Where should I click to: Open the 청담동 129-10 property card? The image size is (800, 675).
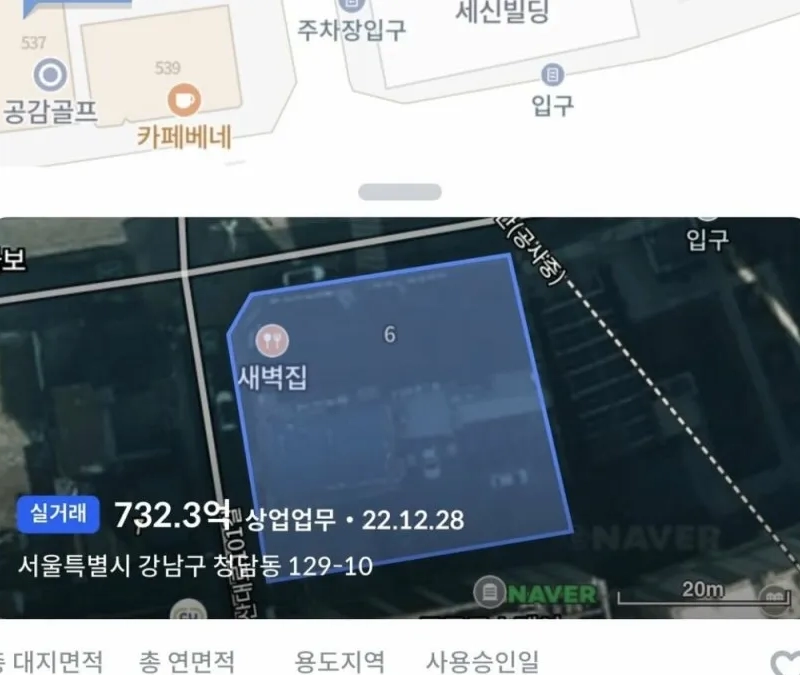coord(195,566)
